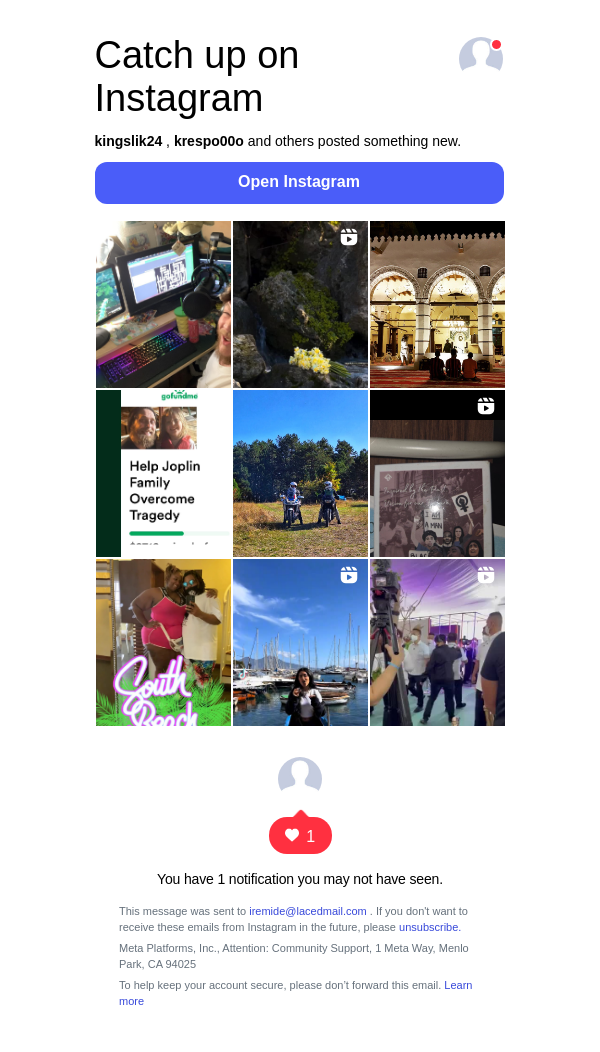The width and height of the screenshot is (600, 1052).
Task: Open the reel showing a protest poster
Action: (x=437, y=473)
